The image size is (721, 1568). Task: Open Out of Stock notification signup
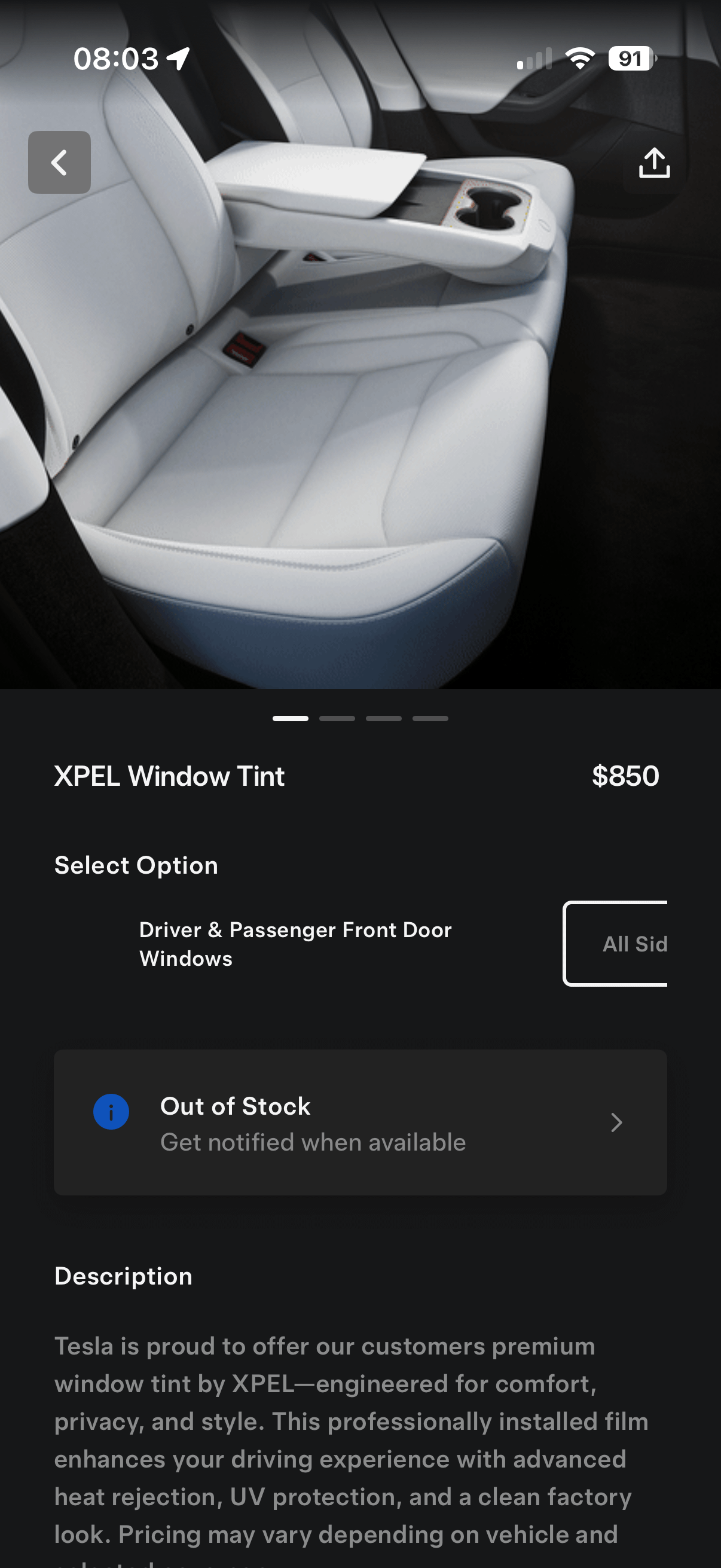(x=360, y=1122)
